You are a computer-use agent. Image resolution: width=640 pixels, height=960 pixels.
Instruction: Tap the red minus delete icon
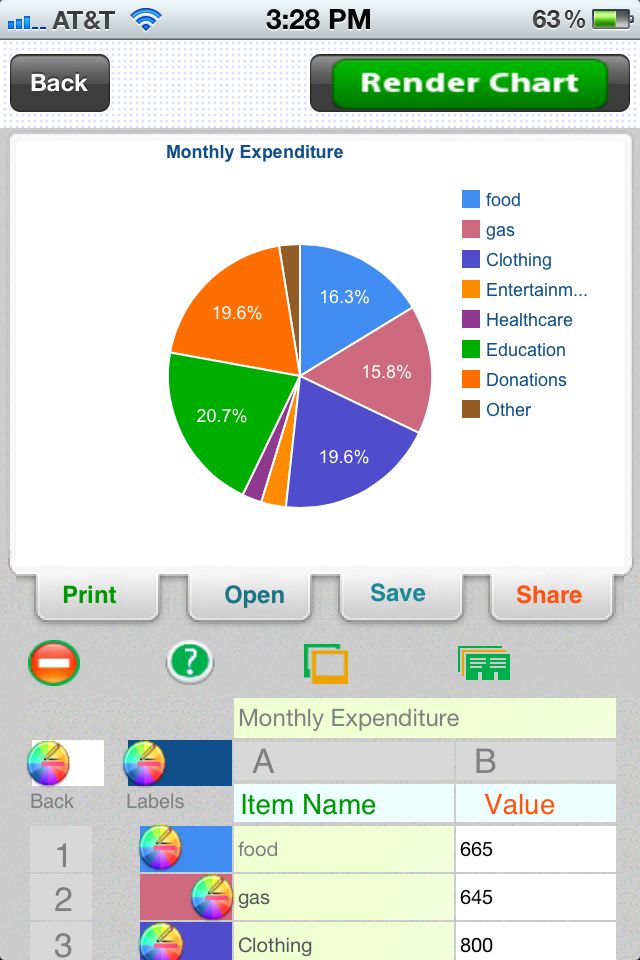pos(54,663)
